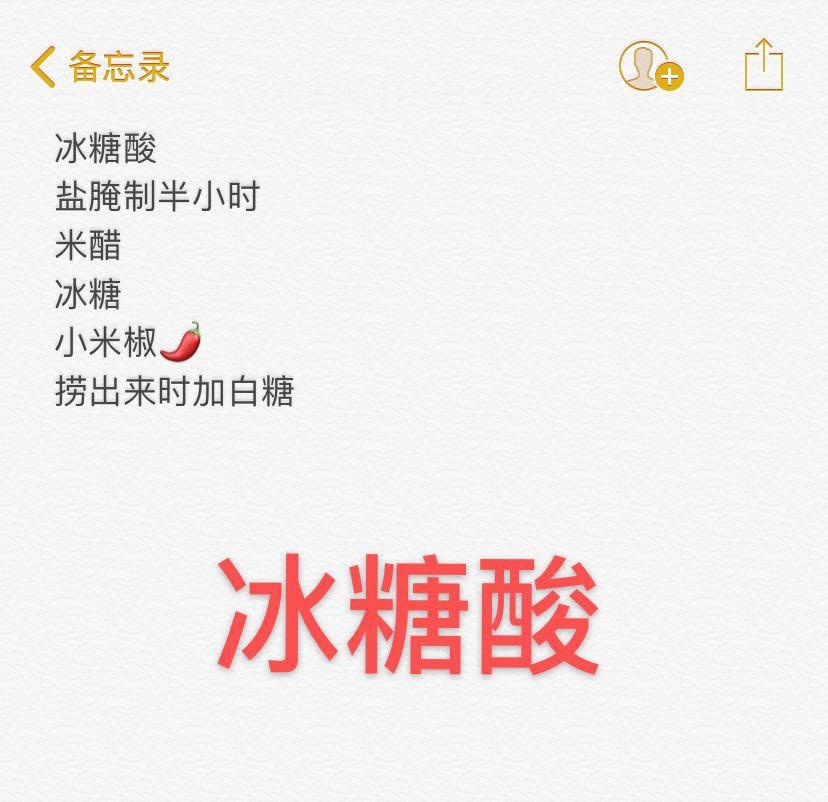828x802 pixels.
Task: Open the share sheet icon
Action: [764, 66]
